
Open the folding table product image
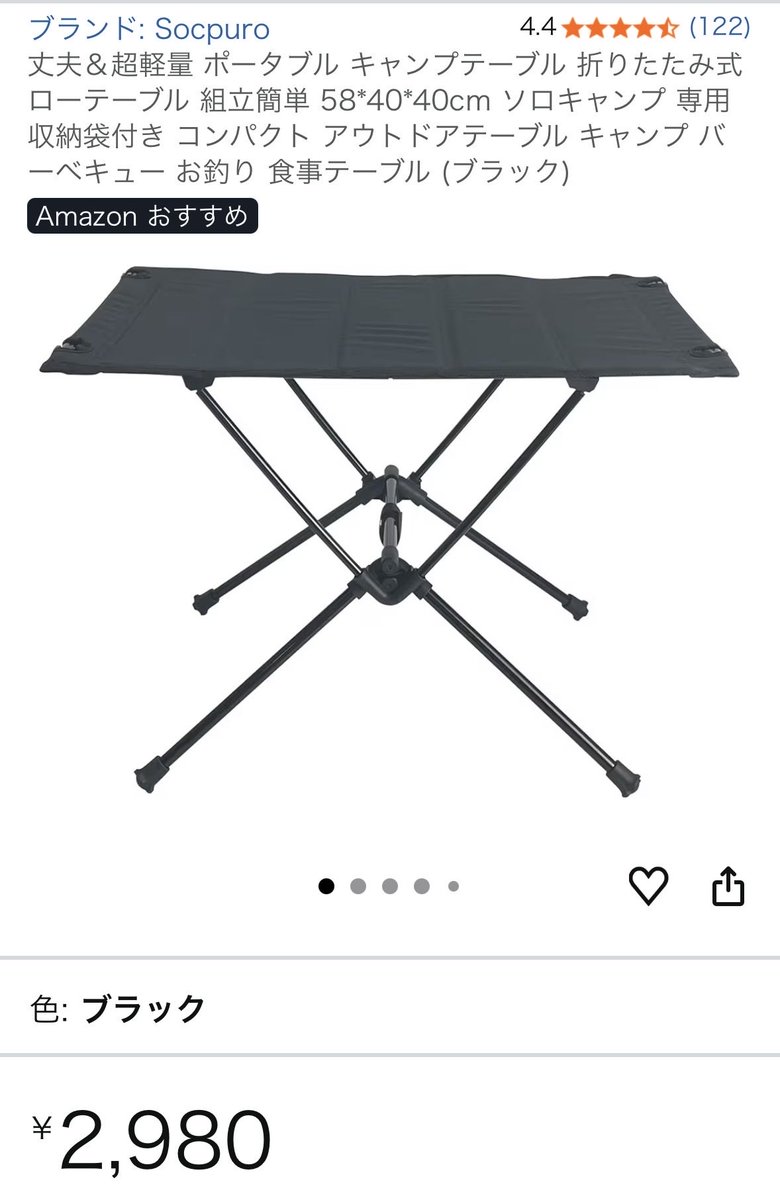coord(390,530)
